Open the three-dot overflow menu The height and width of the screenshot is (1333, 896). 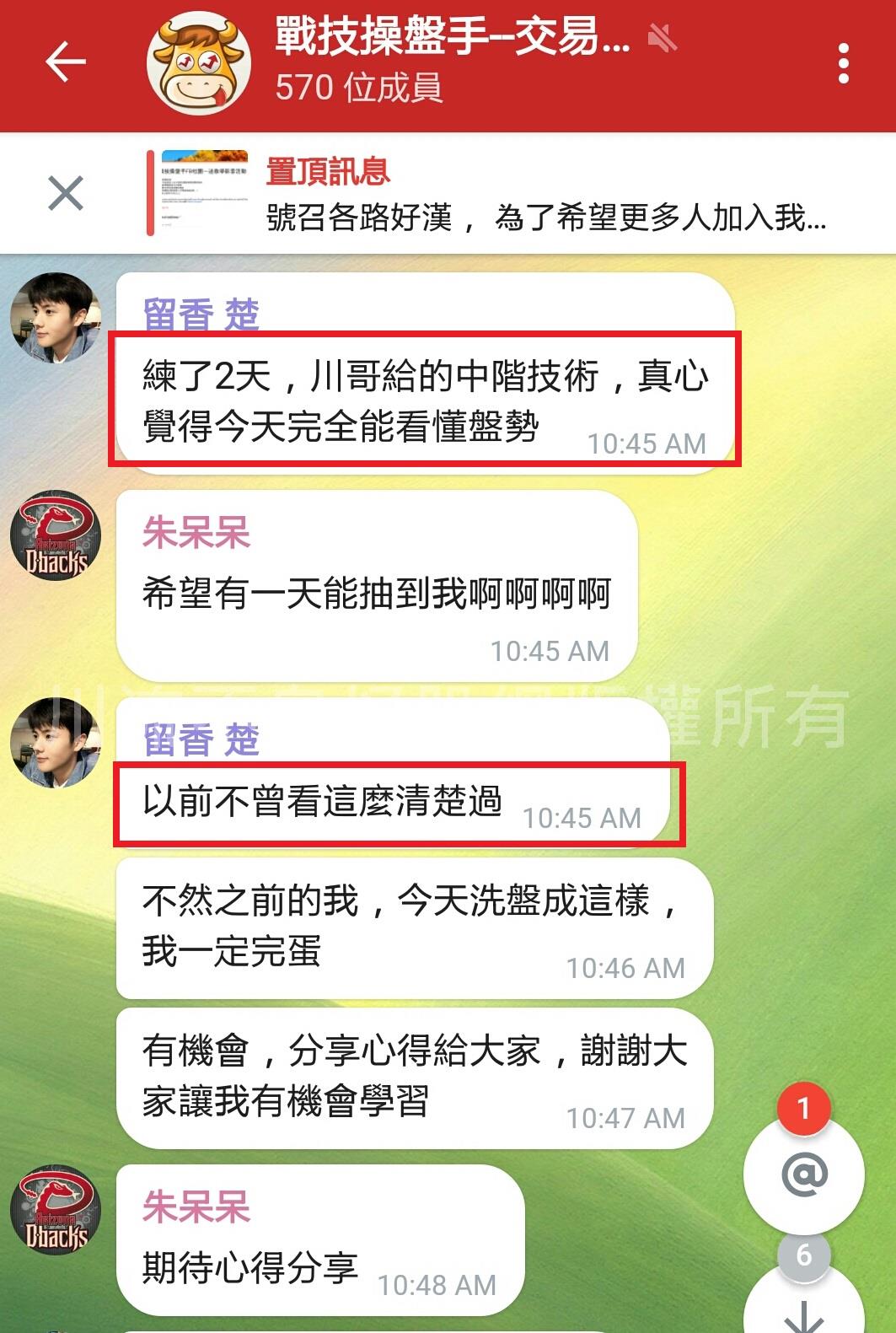[843, 64]
